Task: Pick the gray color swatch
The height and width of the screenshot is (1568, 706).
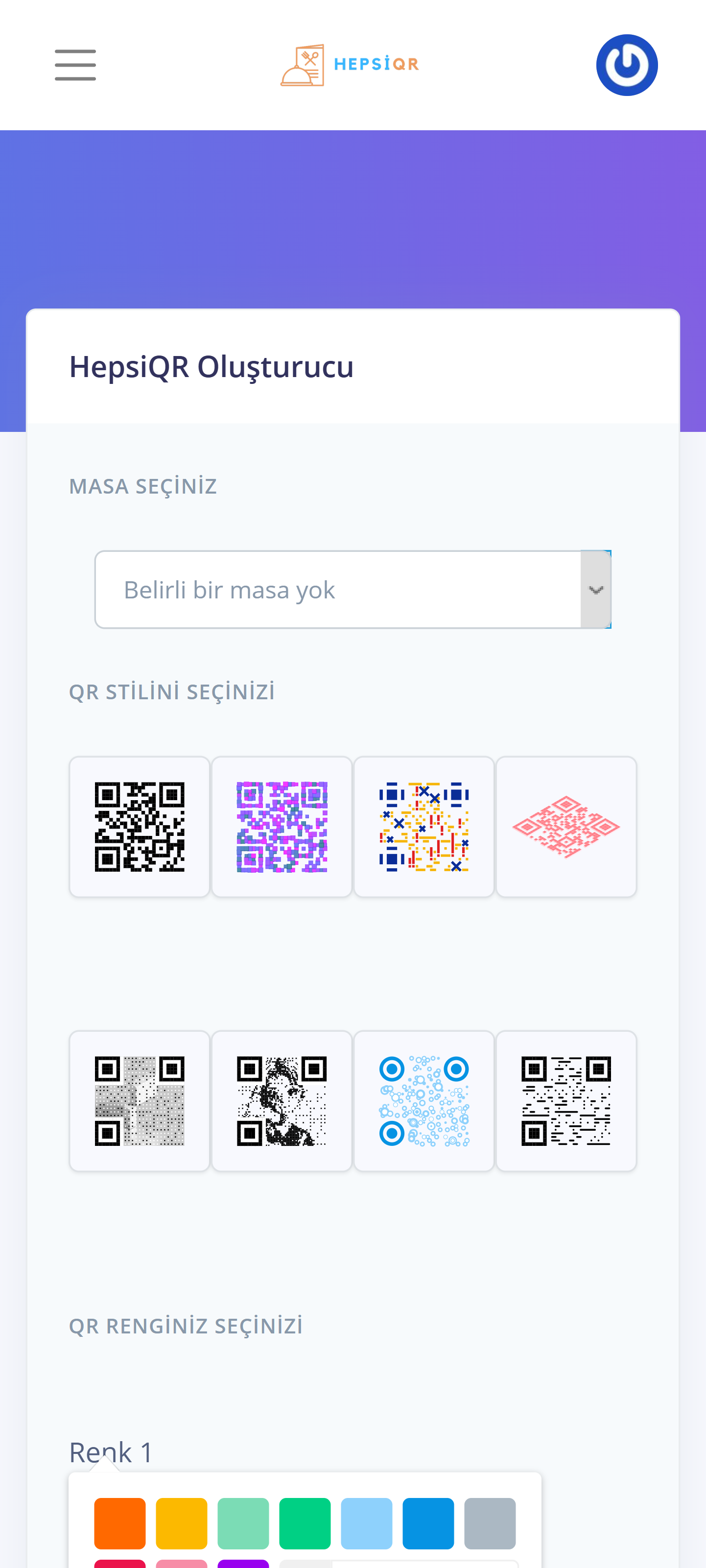Action: pyautogui.click(x=490, y=1523)
